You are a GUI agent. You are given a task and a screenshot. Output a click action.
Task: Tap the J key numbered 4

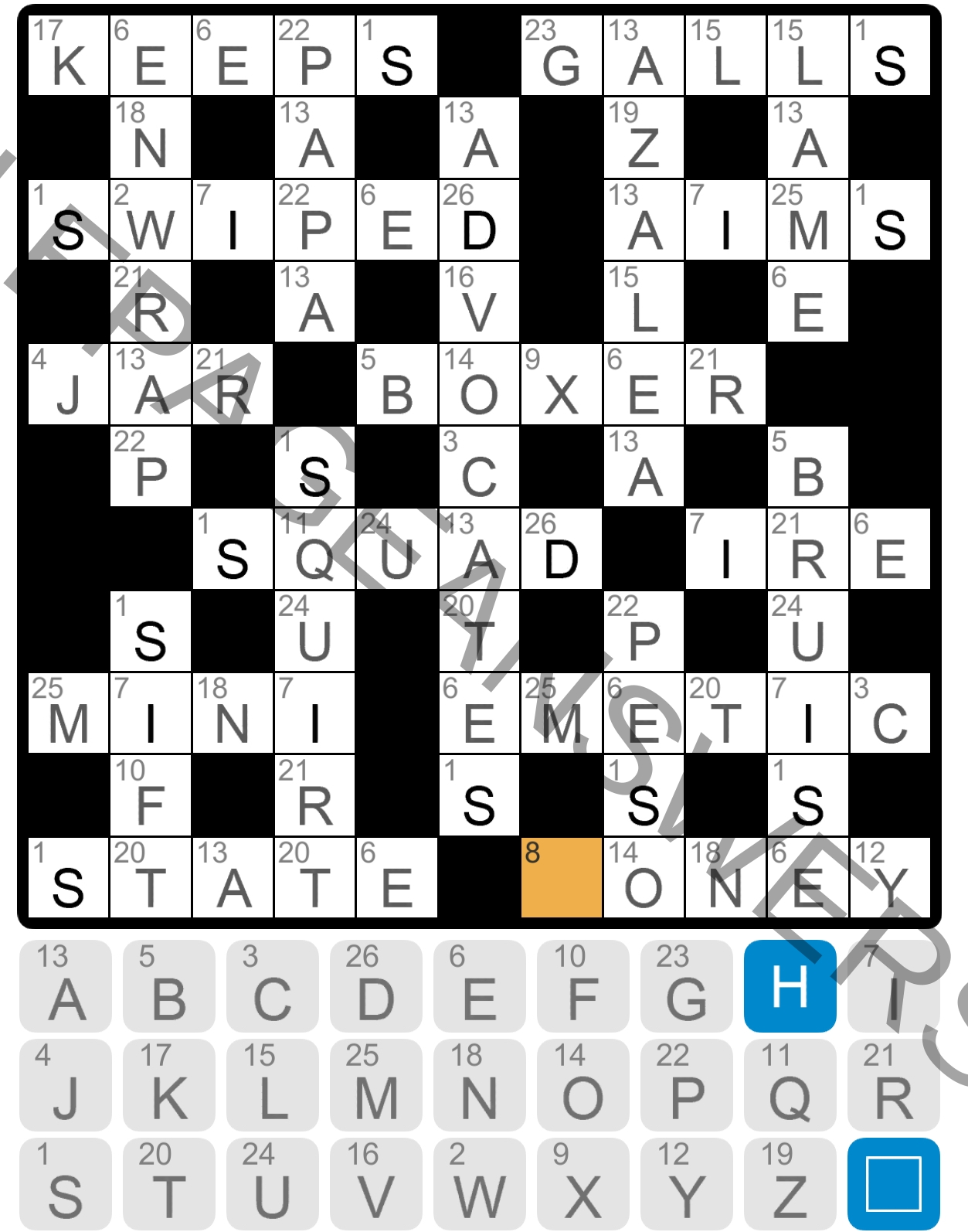[x=66, y=1085]
